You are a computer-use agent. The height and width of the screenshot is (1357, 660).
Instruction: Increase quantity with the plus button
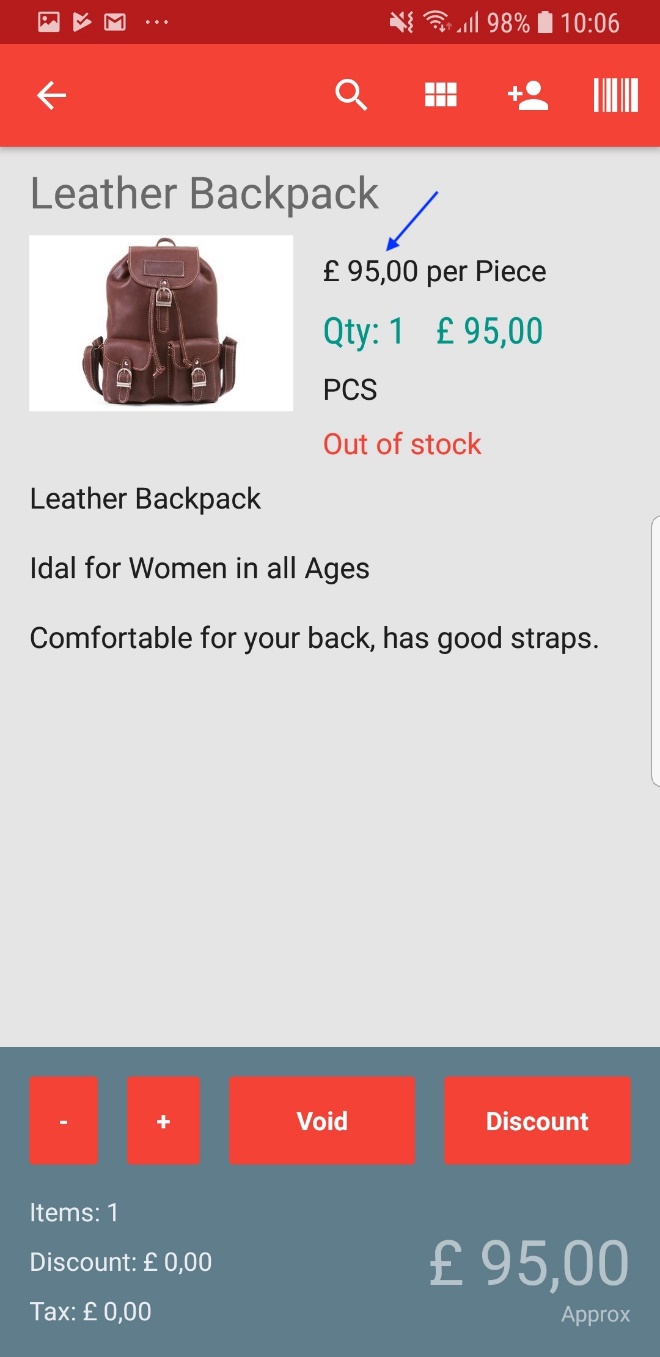pyautogui.click(x=163, y=1121)
